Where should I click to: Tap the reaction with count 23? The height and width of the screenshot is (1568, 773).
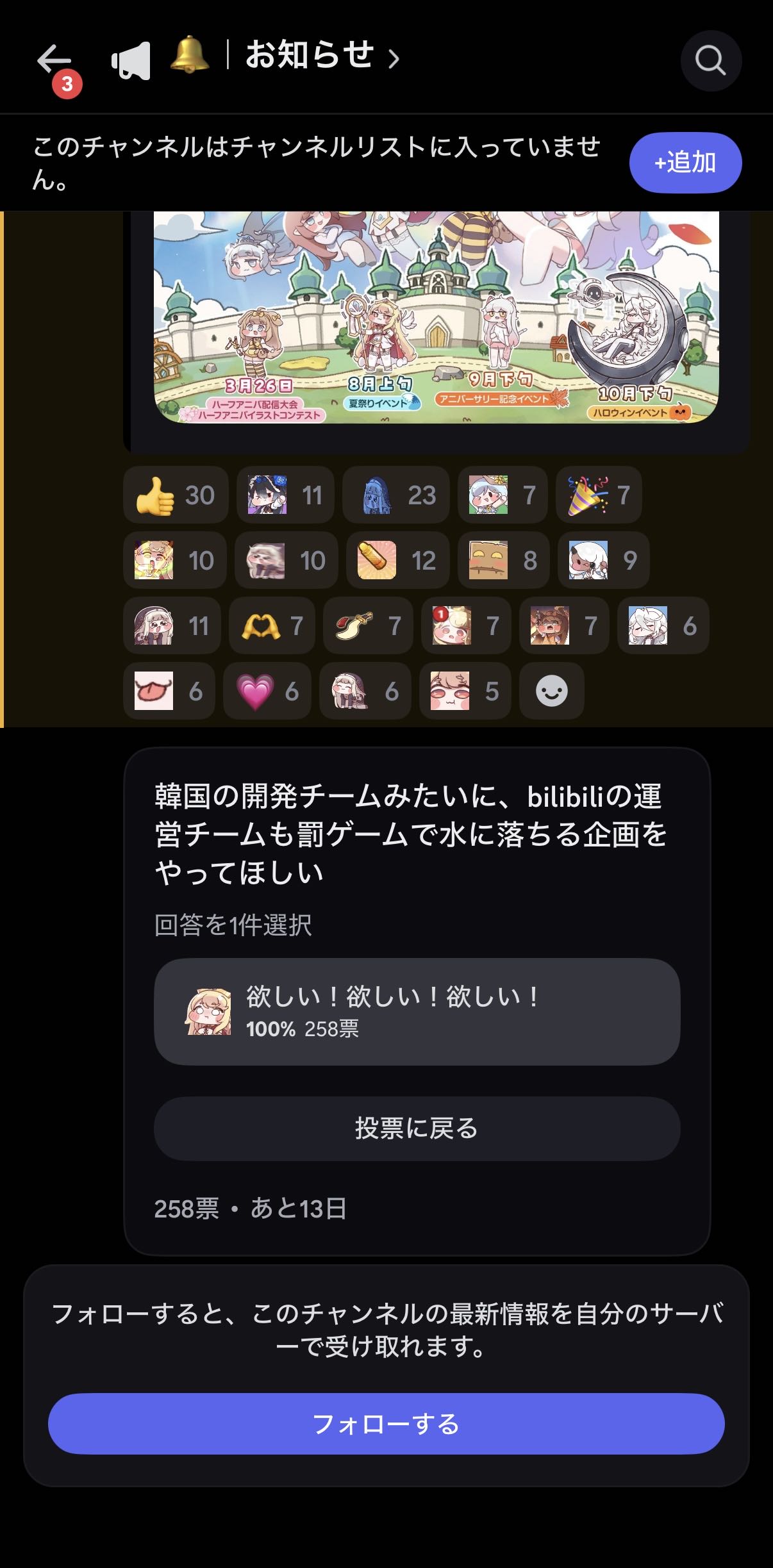[399, 495]
